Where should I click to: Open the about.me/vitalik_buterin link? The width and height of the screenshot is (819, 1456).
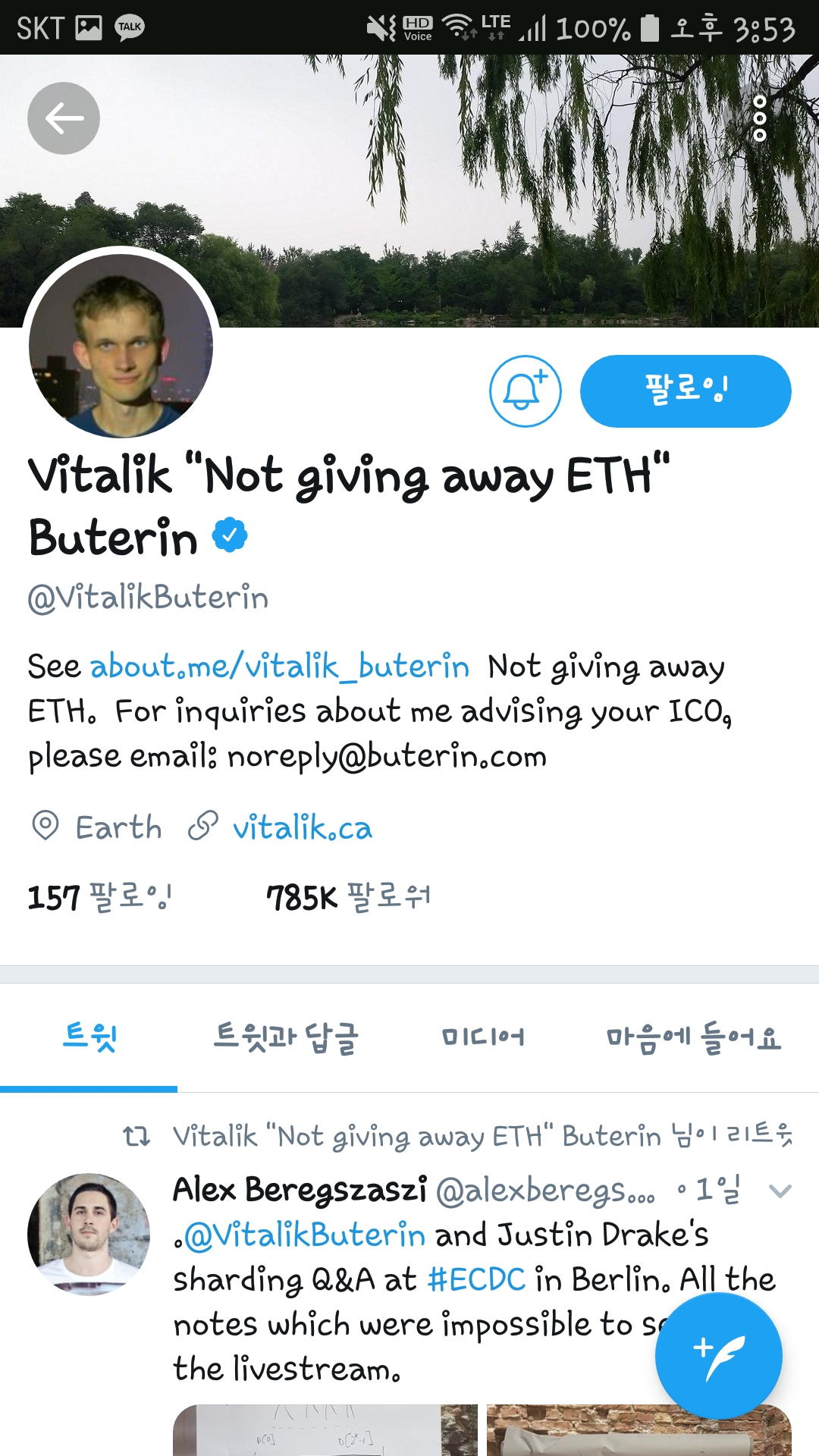[280, 667]
